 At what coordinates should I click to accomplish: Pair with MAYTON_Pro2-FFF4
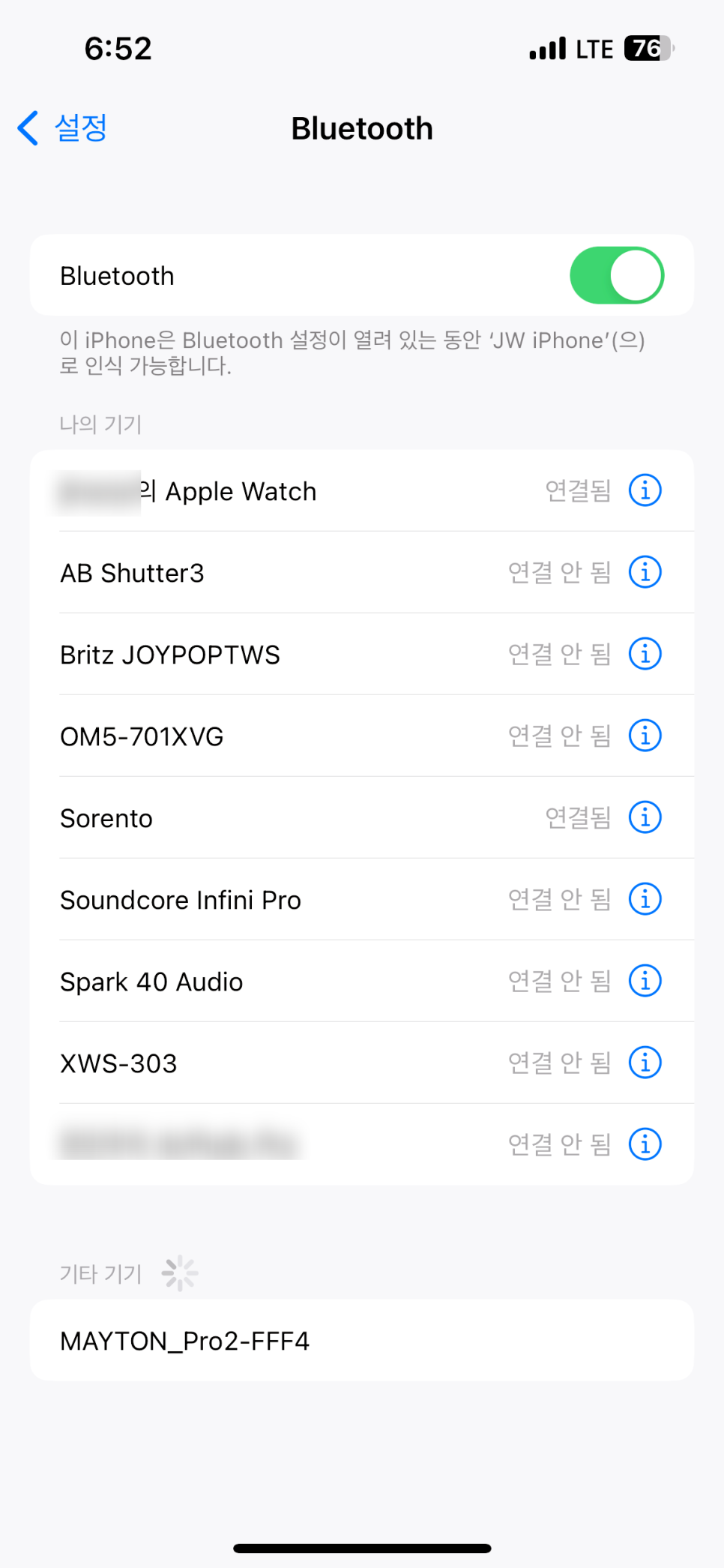pos(362,1340)
